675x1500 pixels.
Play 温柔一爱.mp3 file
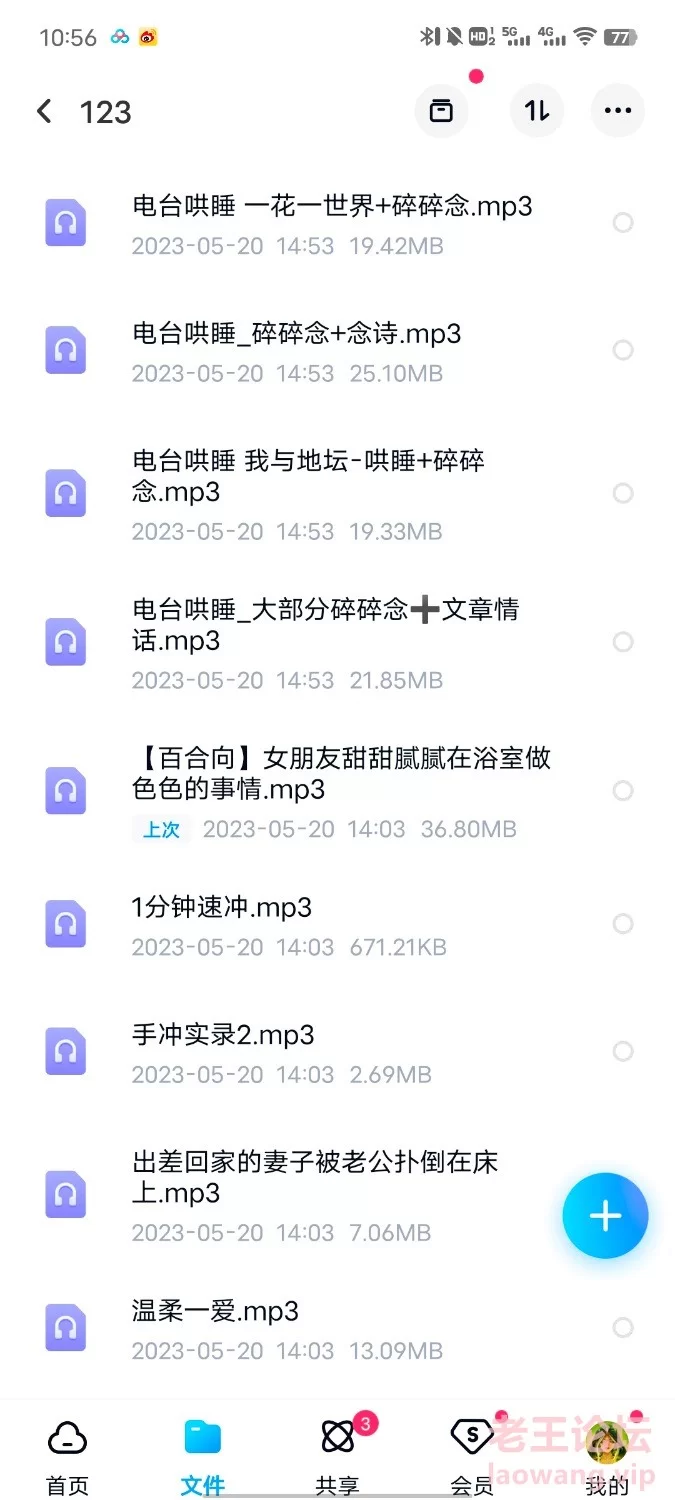coord(337,1328)
